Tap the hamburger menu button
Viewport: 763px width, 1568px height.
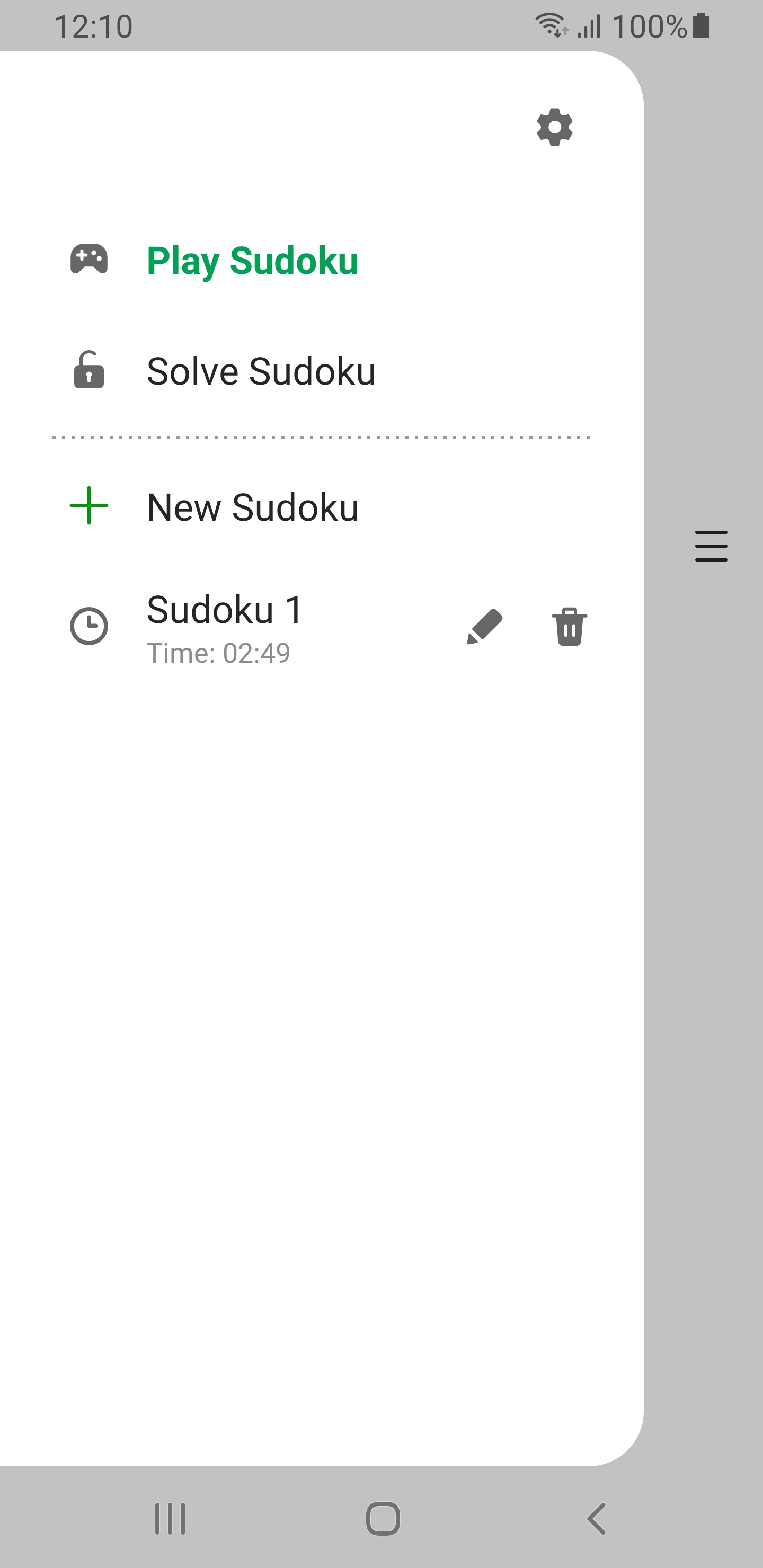(x=711, y=546)
